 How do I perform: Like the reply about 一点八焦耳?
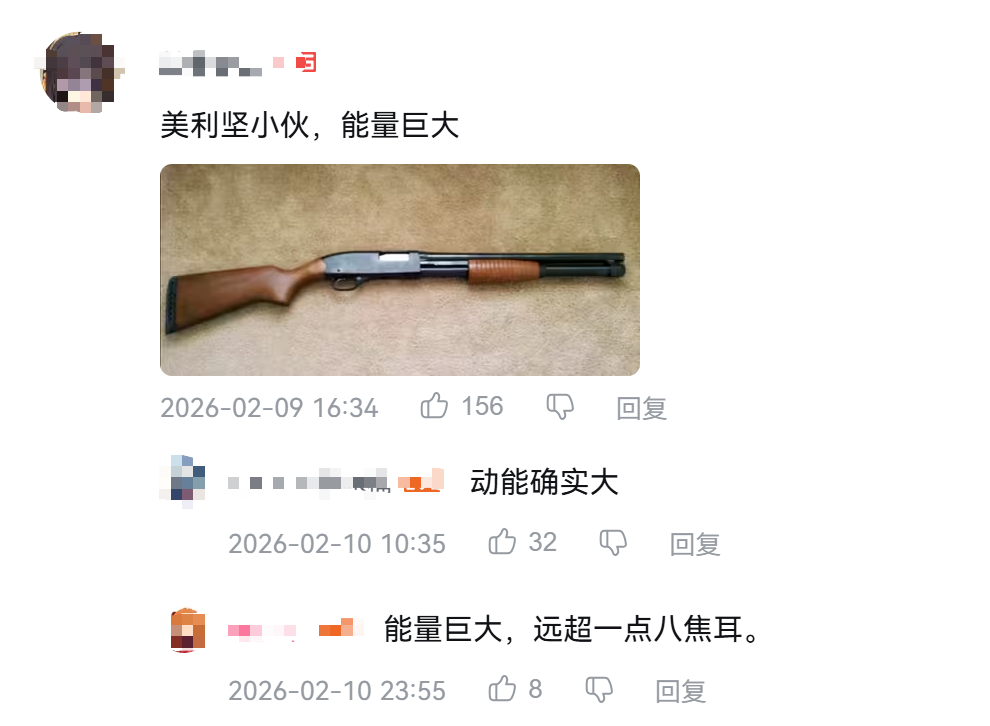(x=502, y=689)
